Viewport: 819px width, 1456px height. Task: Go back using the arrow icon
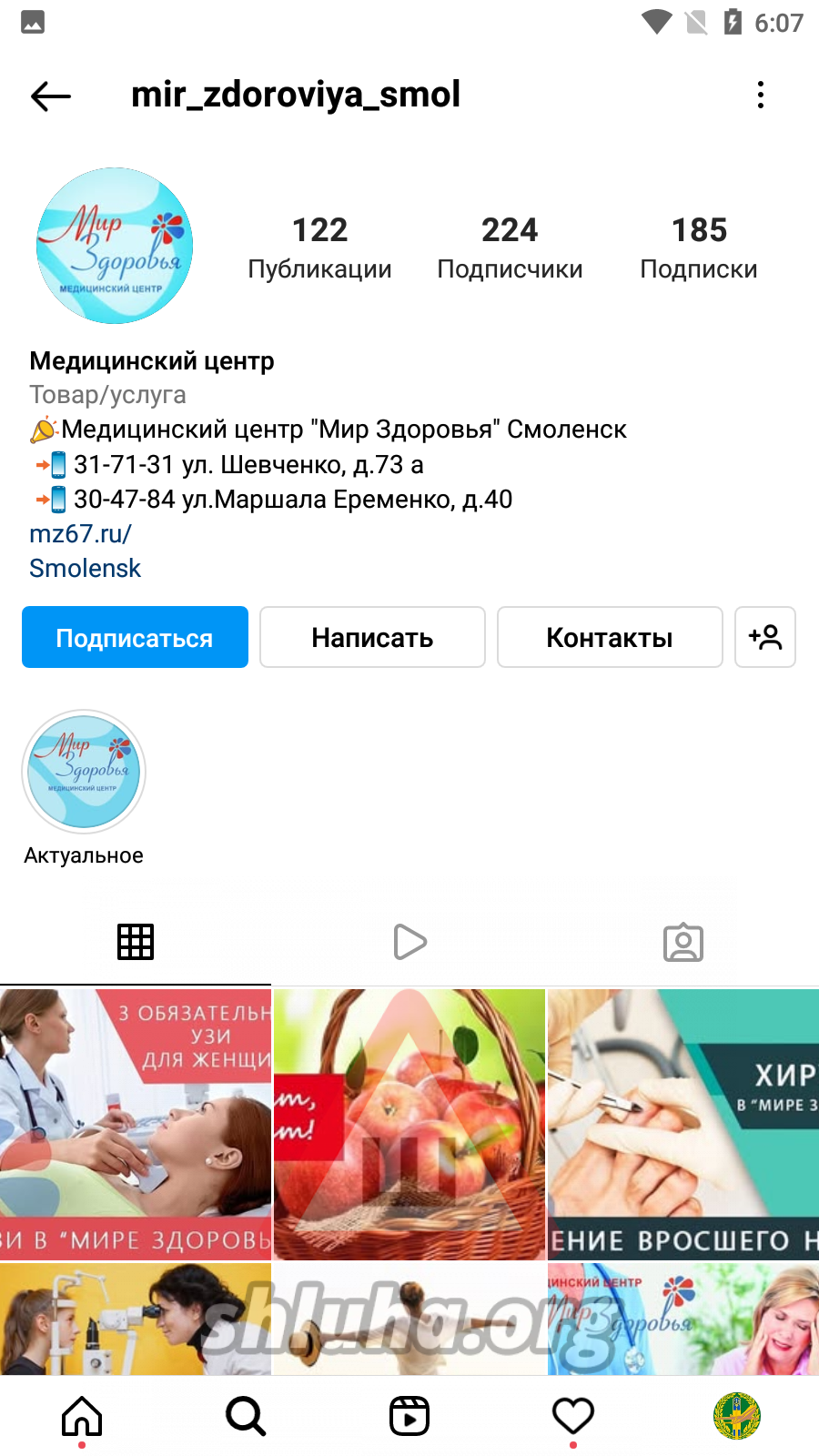[x=51, y=96]
